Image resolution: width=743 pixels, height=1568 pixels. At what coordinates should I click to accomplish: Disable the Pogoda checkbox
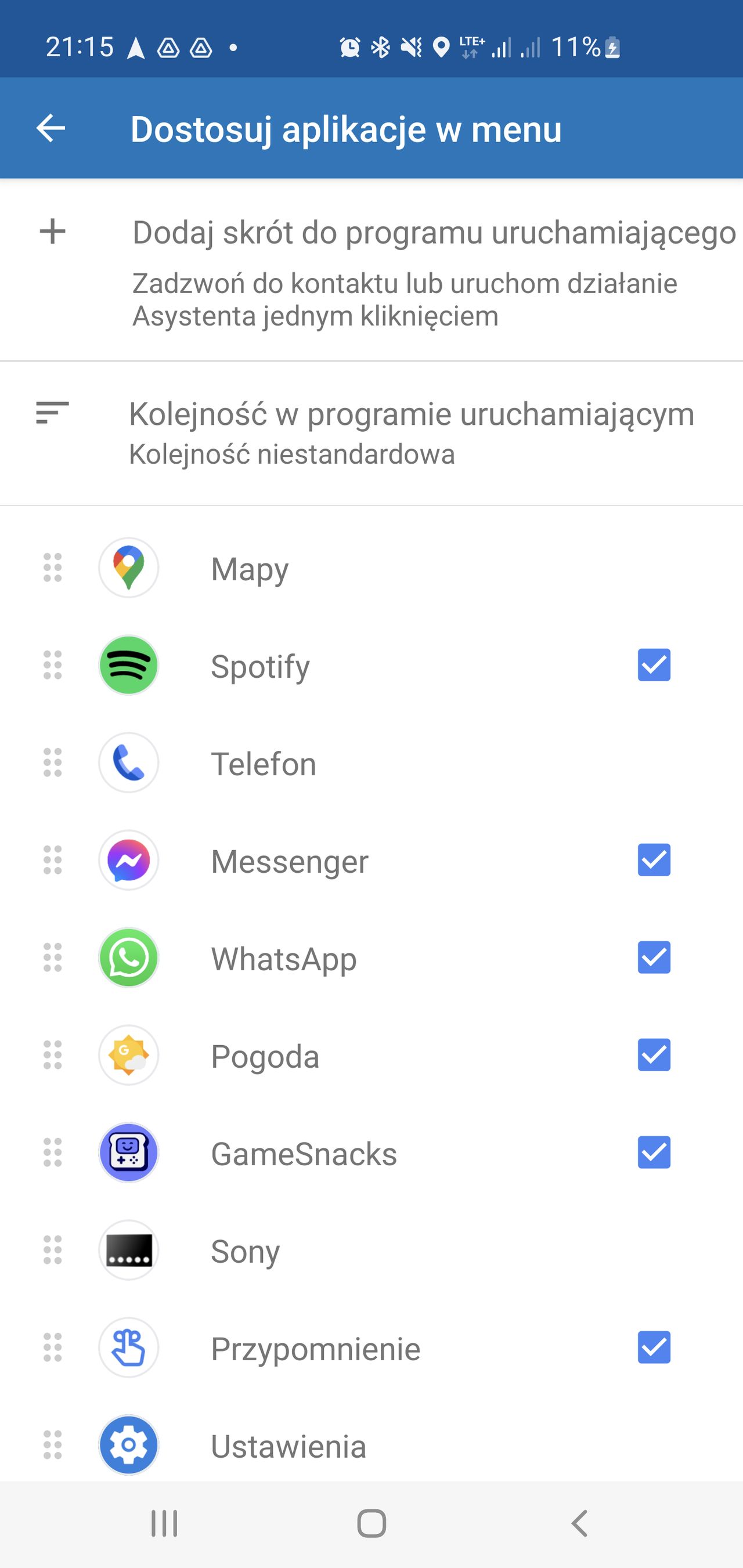(654, 1056)
